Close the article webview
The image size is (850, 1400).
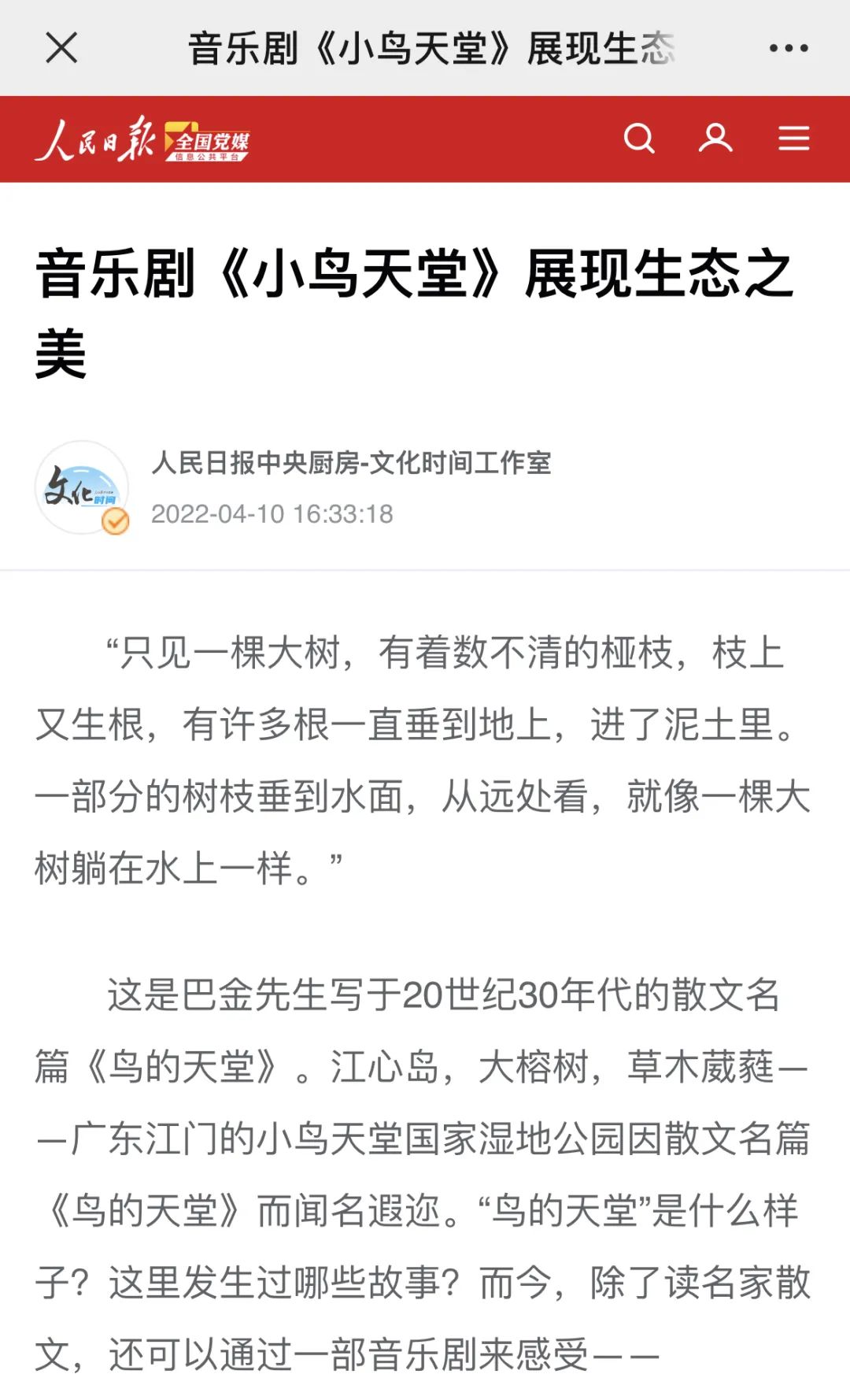(61, 48)
